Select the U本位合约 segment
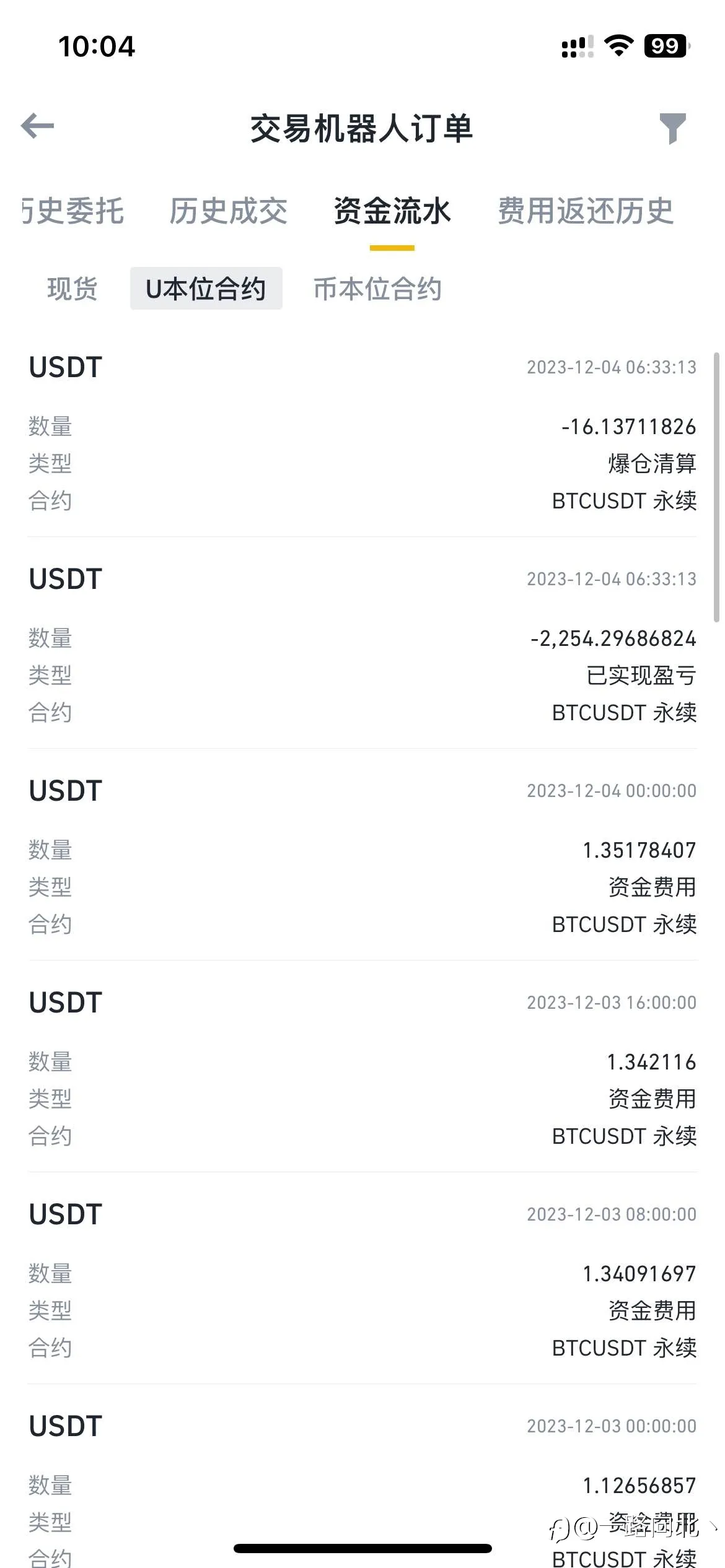The height and width of the screenshot is (1568, 725). (x=206, y=289)
